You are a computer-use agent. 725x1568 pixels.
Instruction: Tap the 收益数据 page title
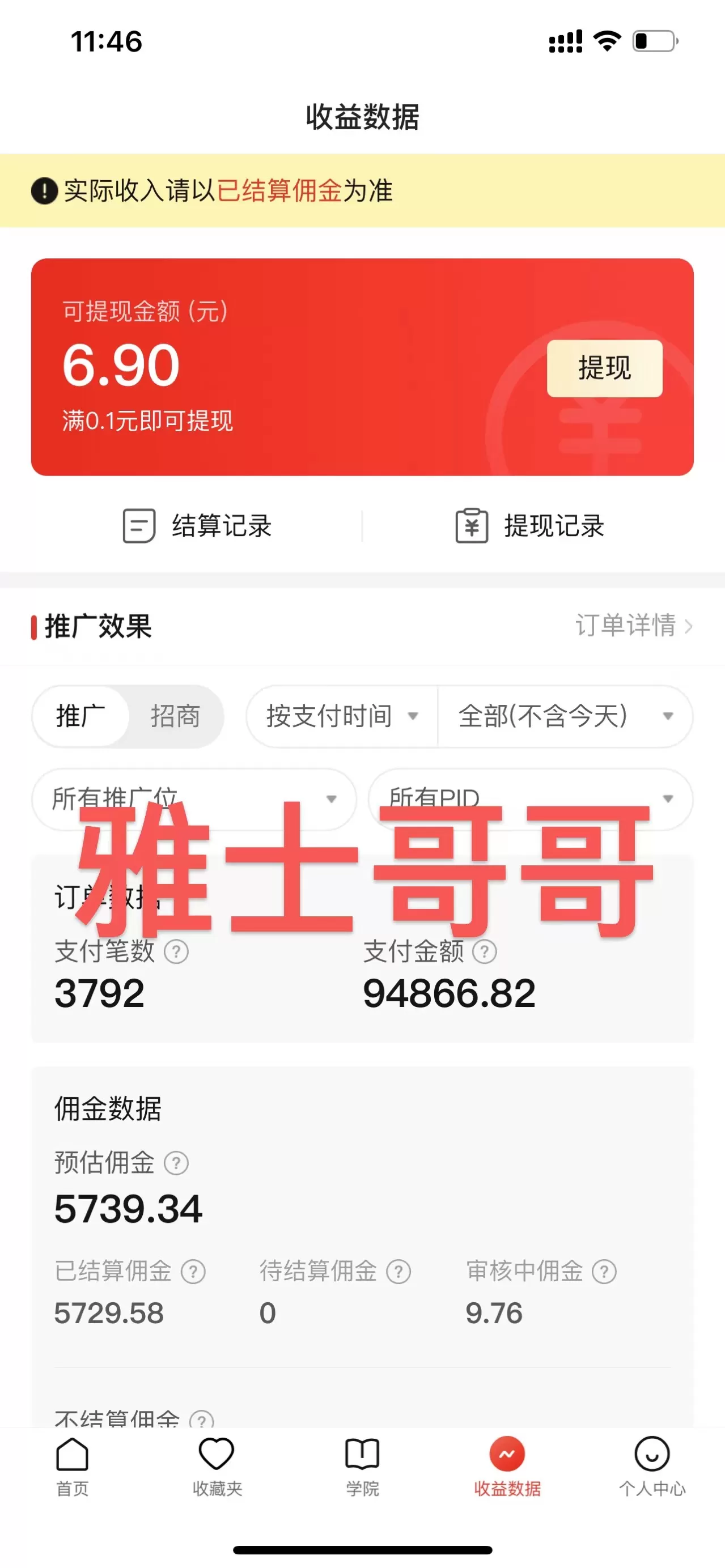362,117
